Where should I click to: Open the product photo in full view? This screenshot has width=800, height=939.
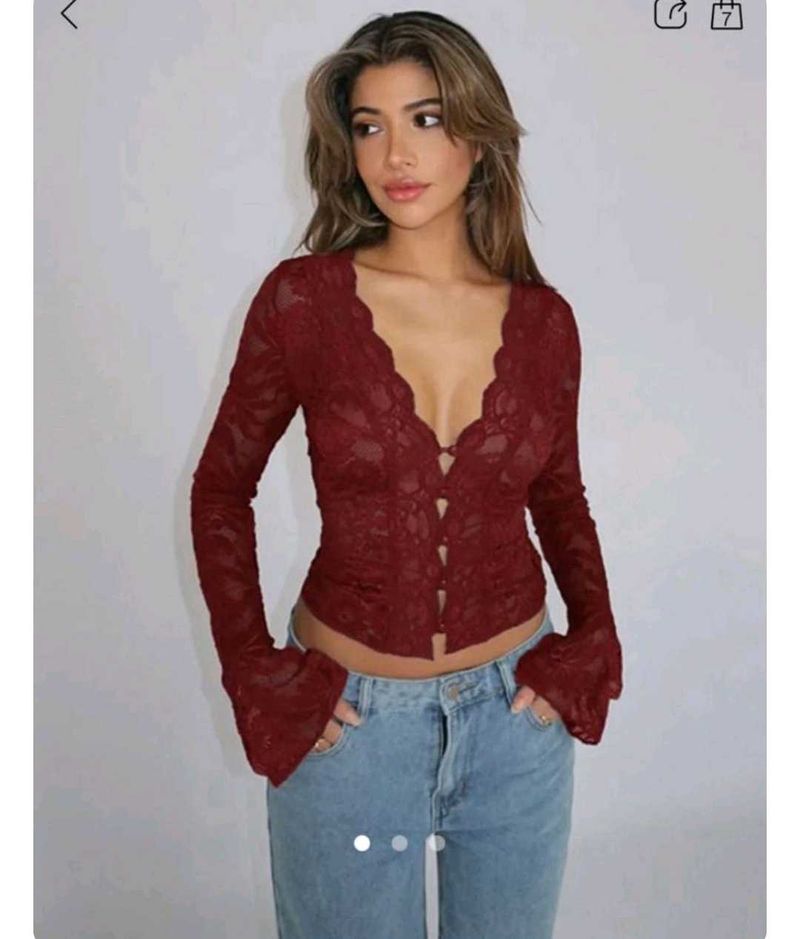(400, 450)
